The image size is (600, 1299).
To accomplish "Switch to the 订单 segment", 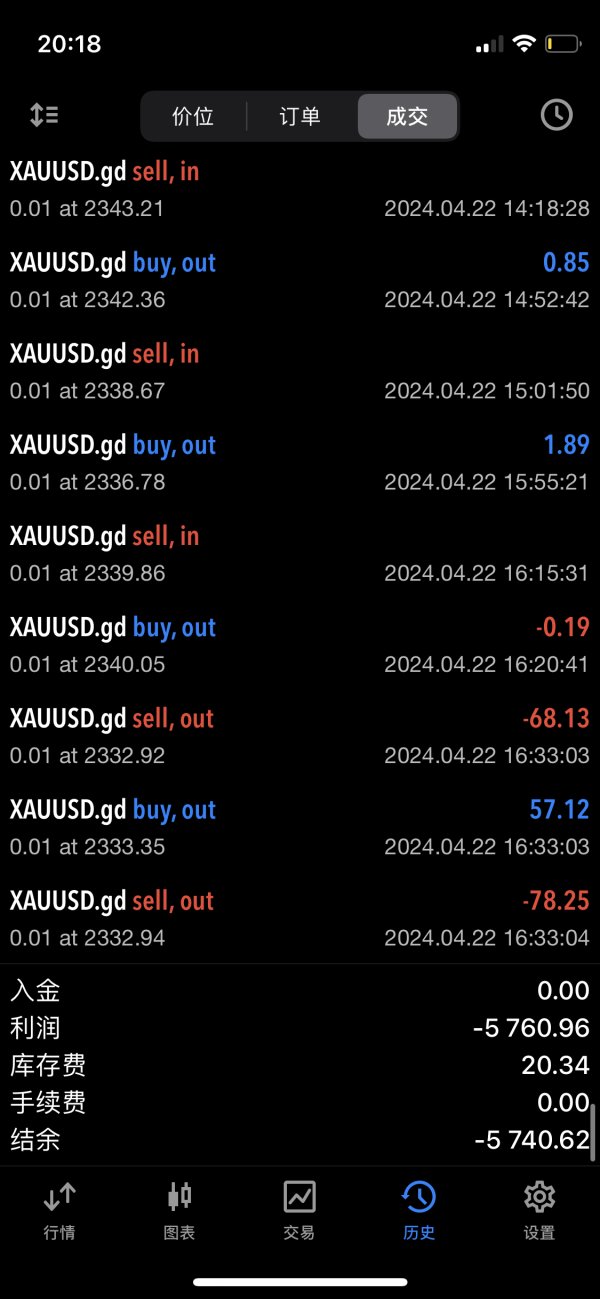I will point(300,116).
